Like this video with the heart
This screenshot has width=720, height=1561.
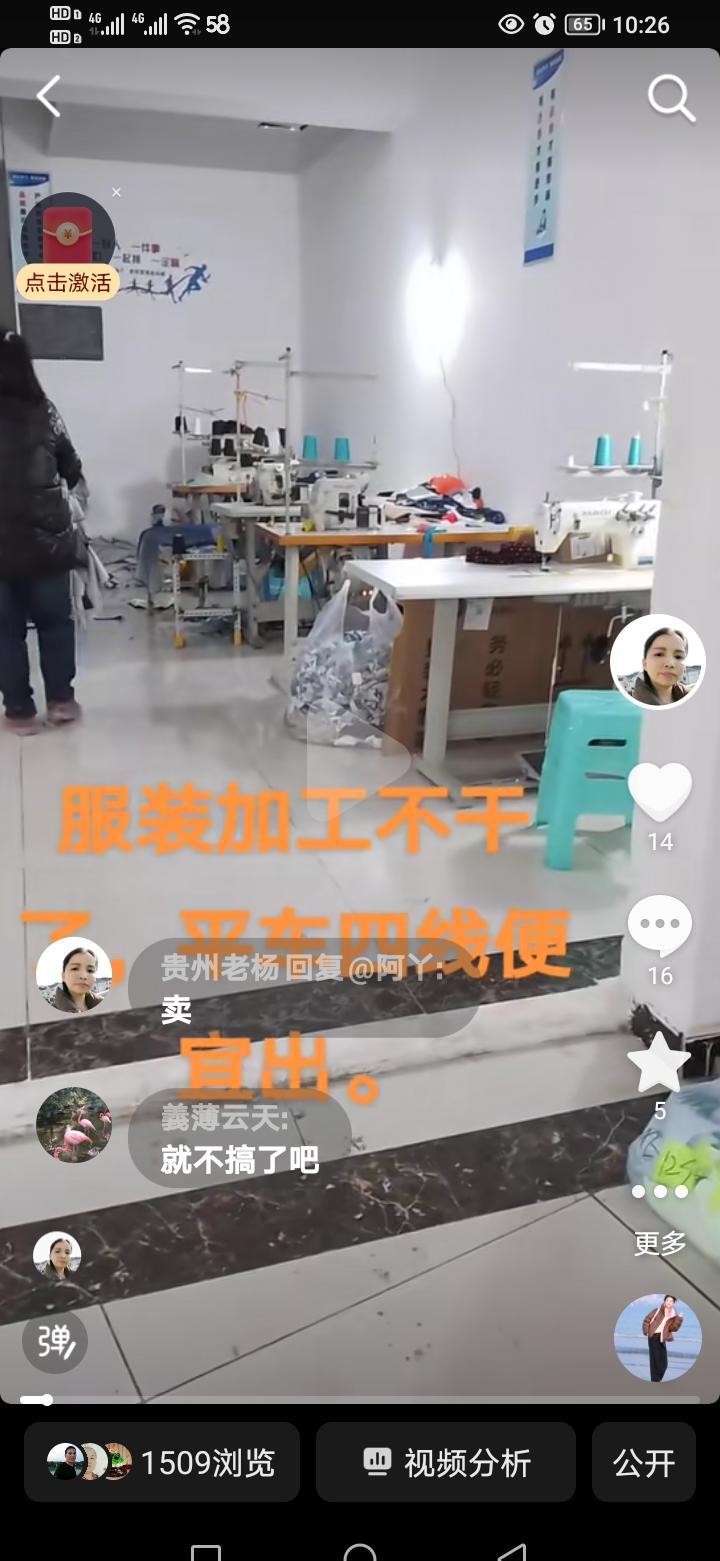(x=659, y=792)
